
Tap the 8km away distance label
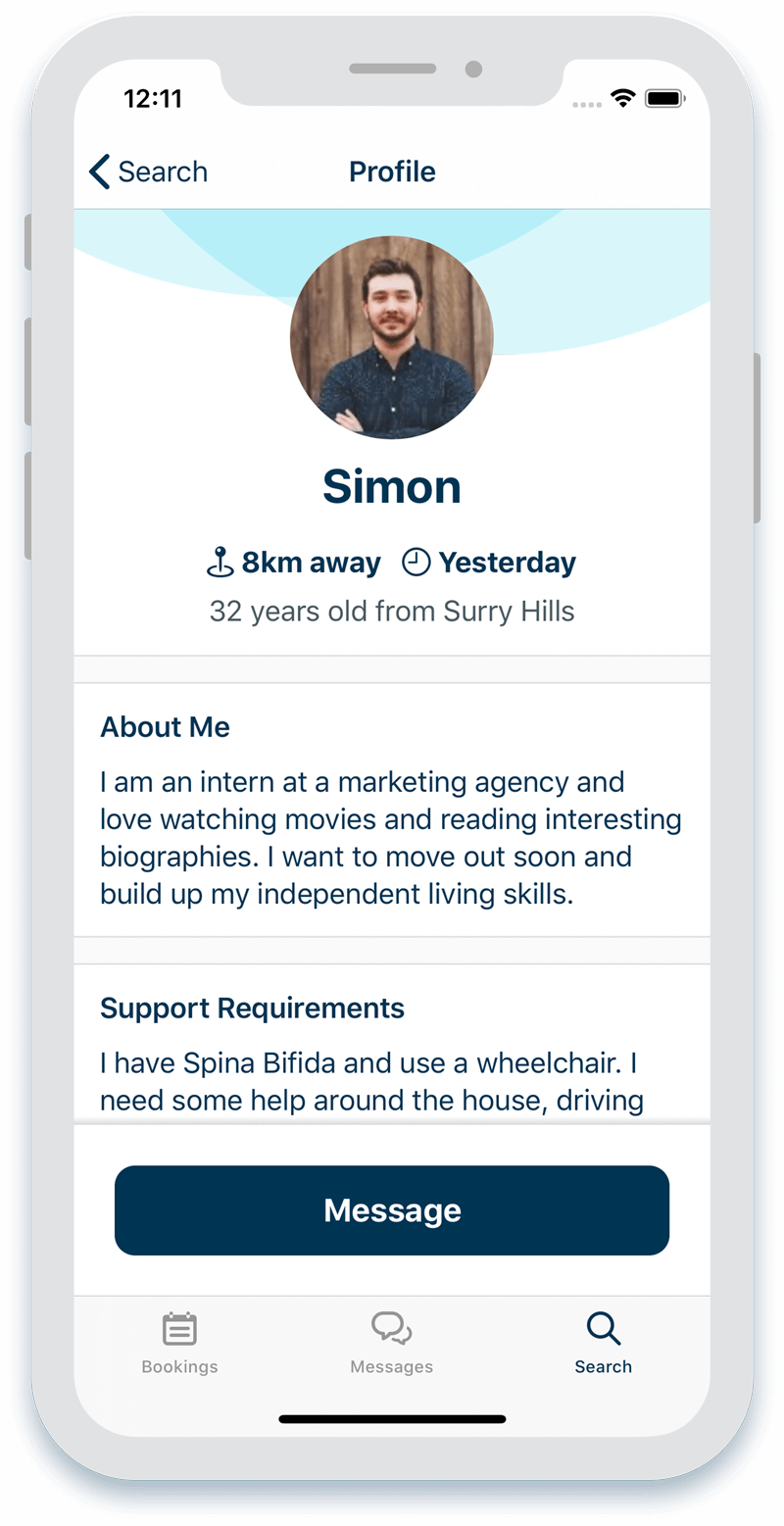pyautogui.click(x=312, y=562)
